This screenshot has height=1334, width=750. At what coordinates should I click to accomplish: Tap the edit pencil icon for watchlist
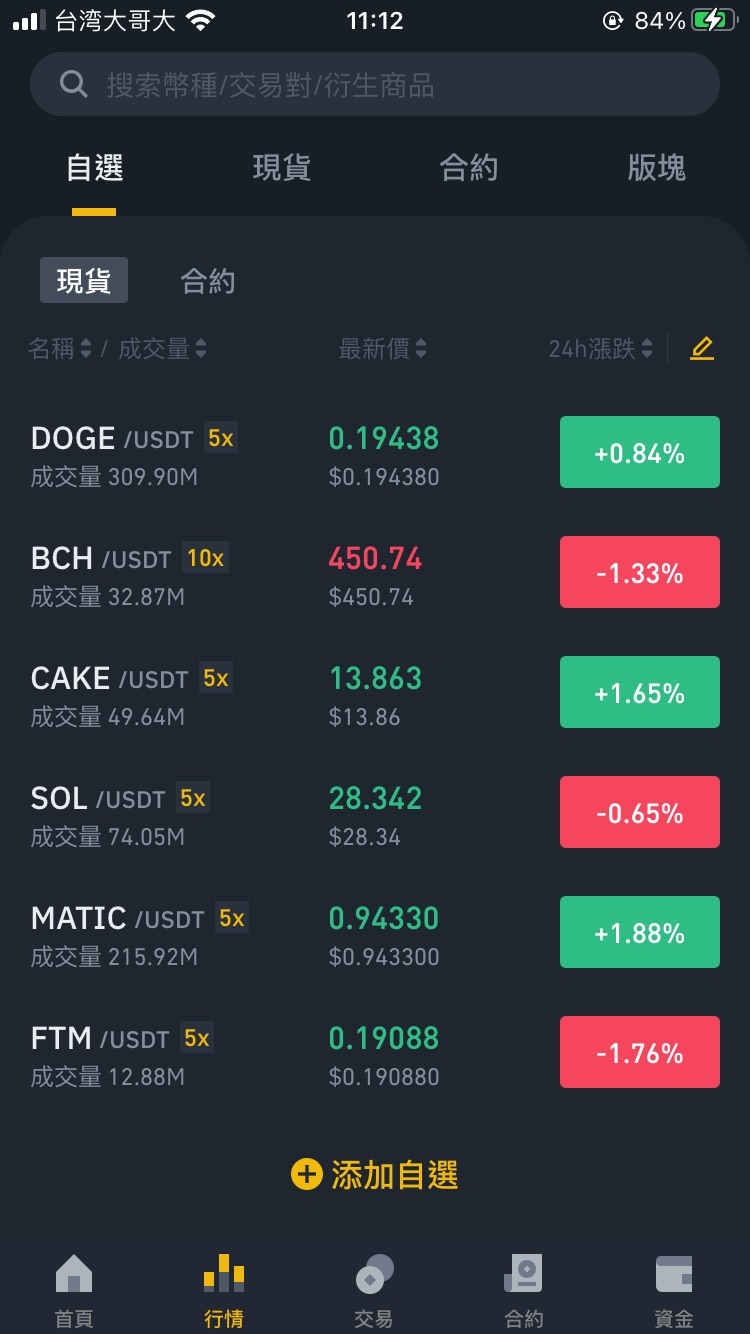pyautogui.click(x=702, y=349)
